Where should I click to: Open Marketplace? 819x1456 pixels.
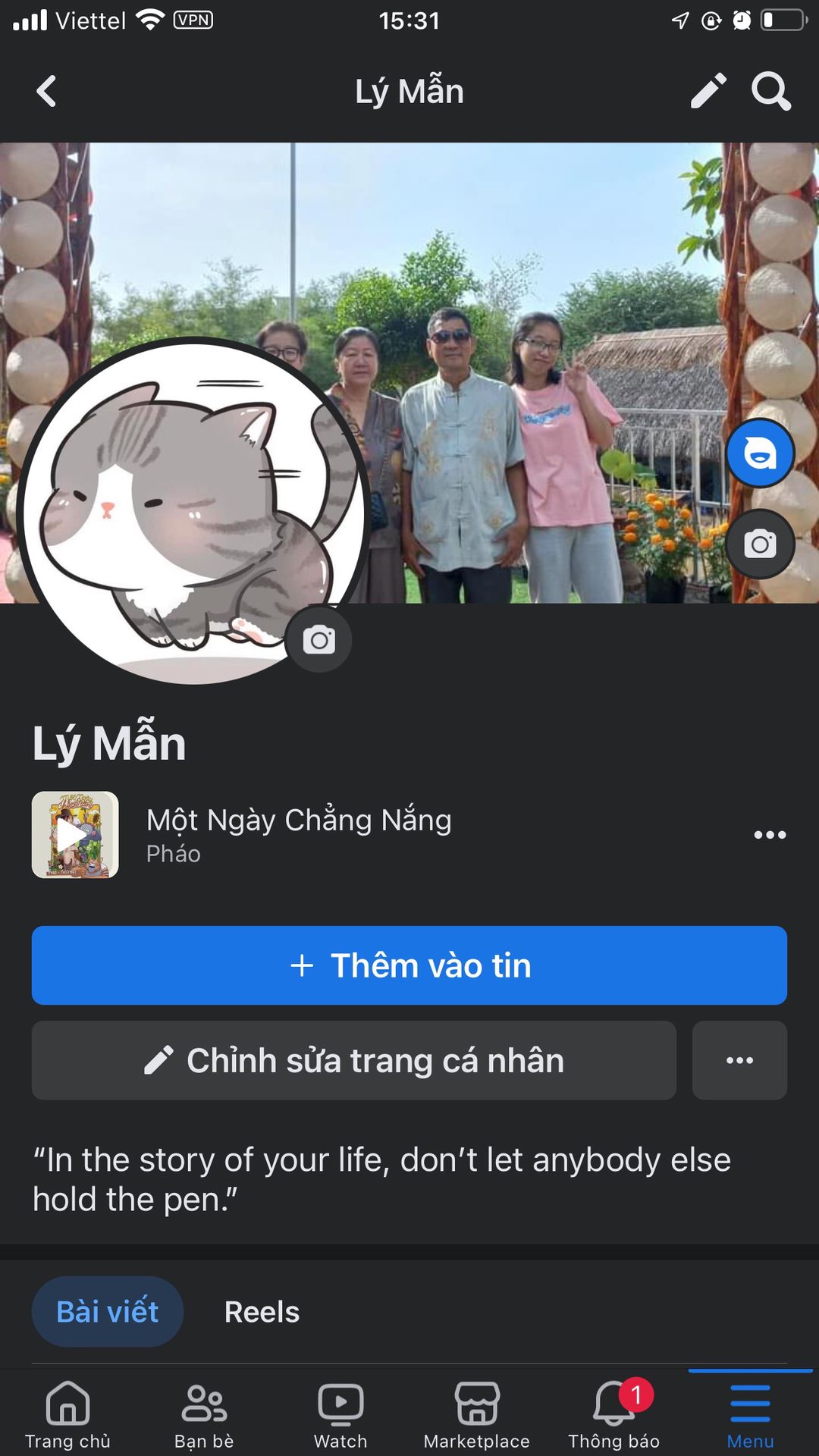point(477,1414)
